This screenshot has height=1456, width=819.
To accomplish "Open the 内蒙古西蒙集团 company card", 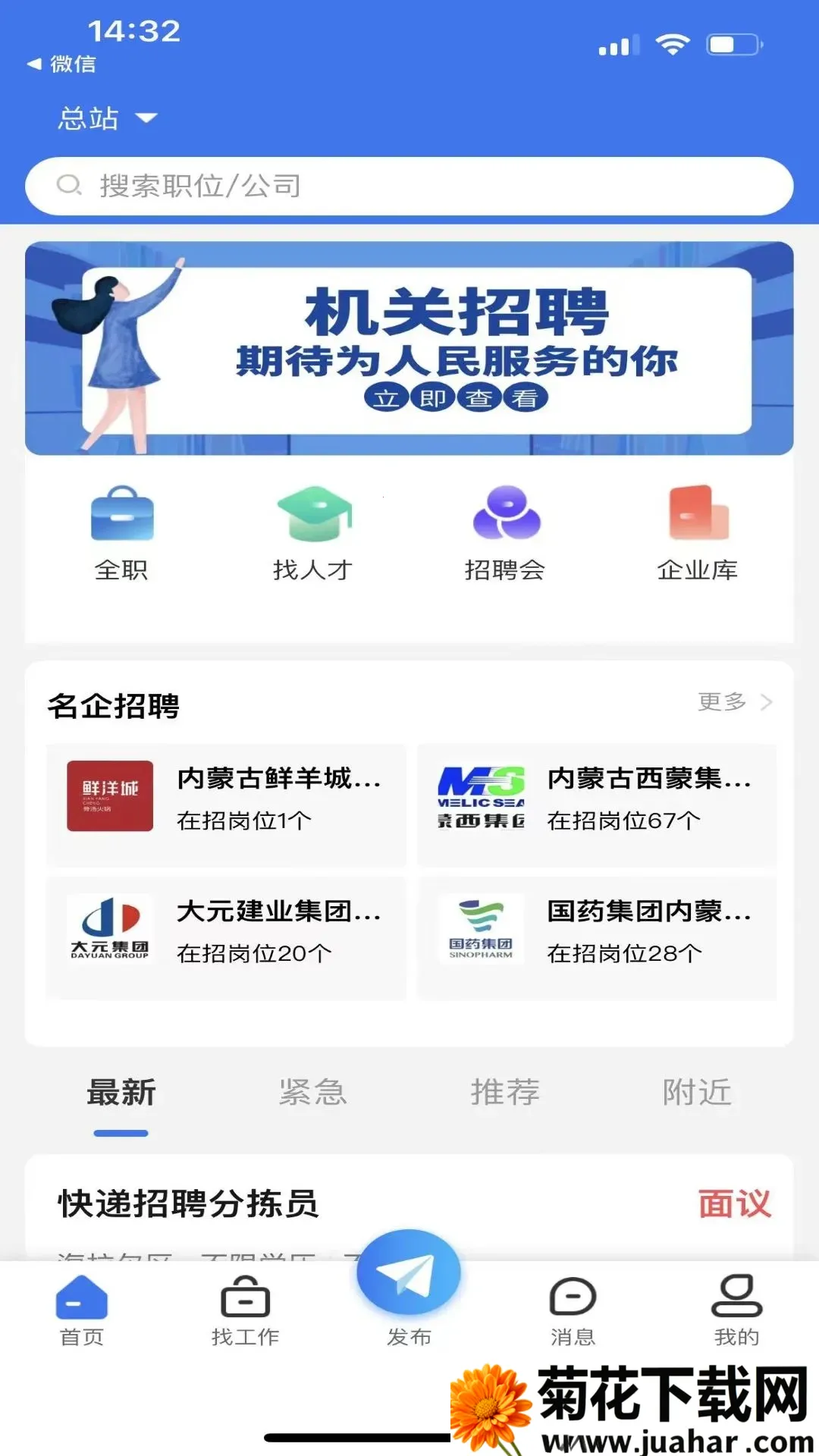I will [x=597, y=805].
